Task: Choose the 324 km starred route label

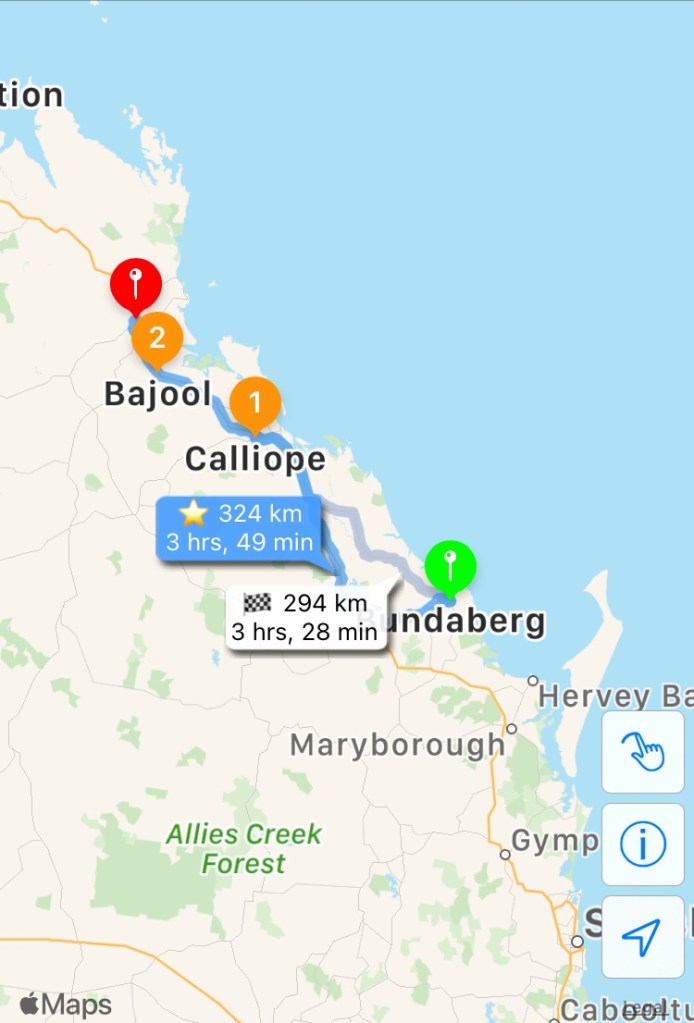Action: (x=239, y=528)
